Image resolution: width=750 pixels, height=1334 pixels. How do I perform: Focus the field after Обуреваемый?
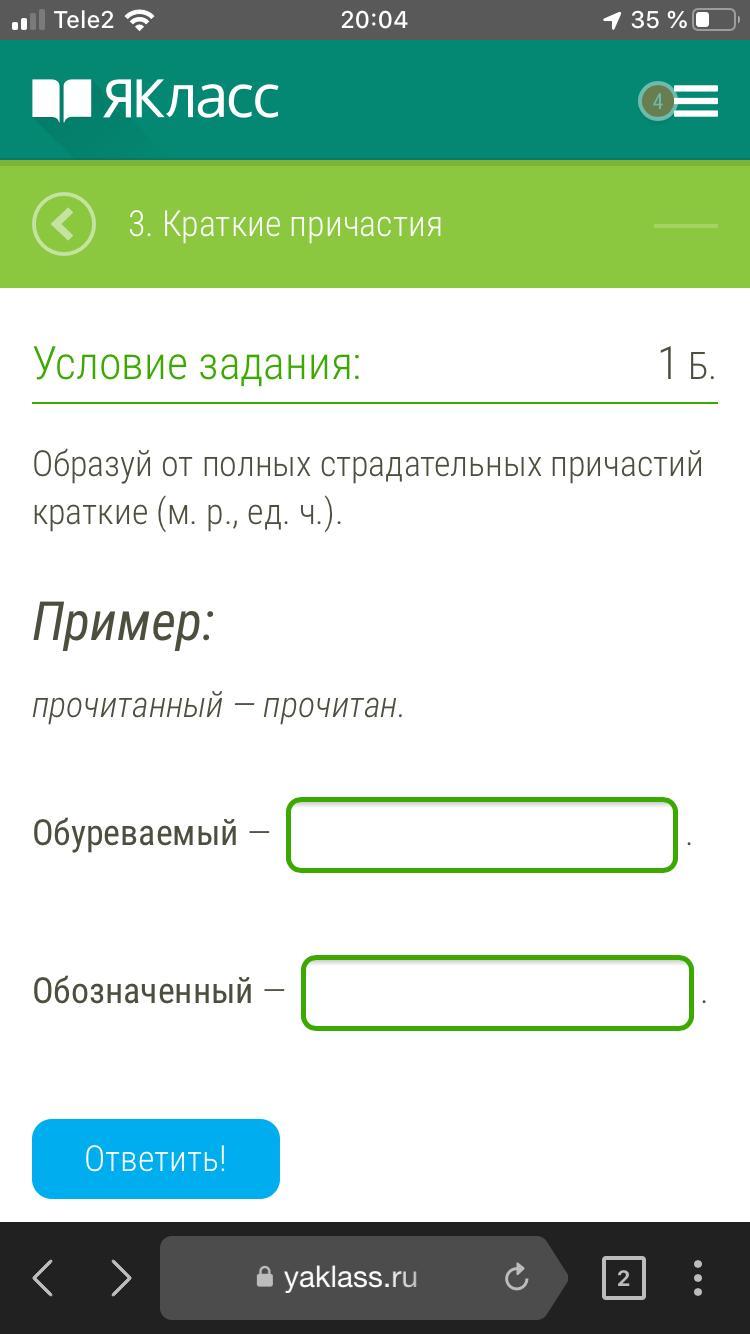coord(482,835)
